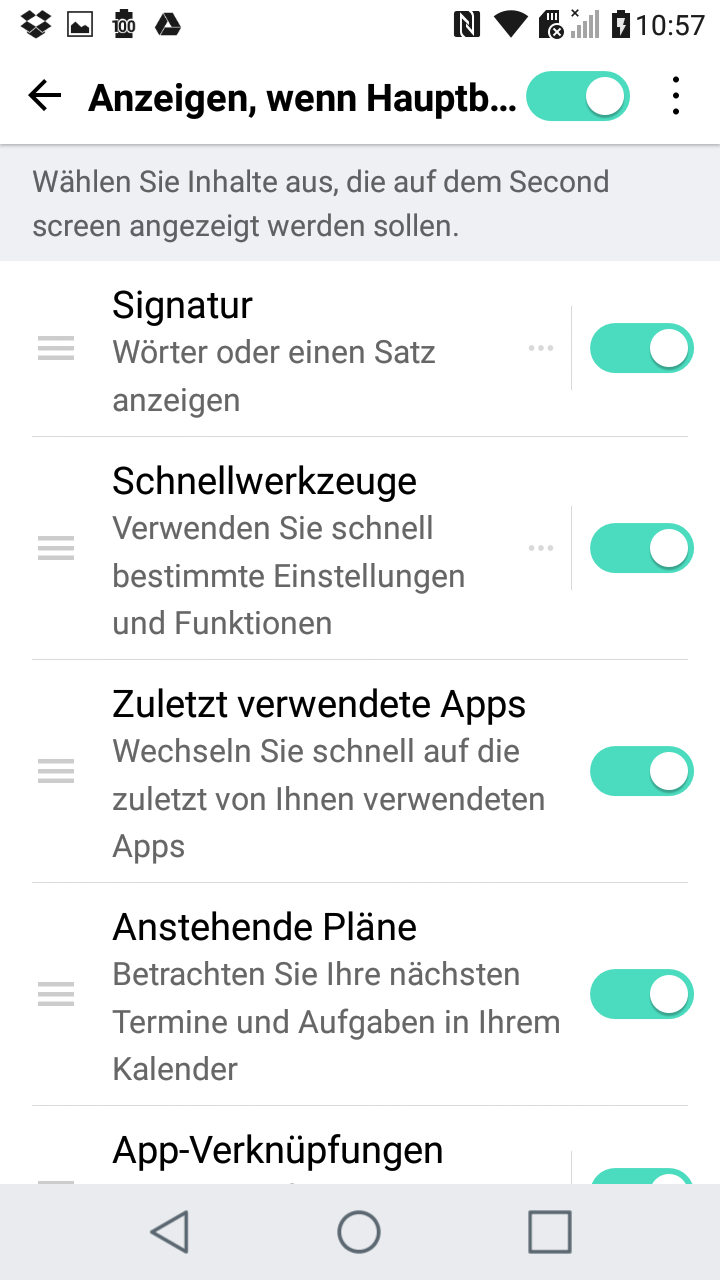720x1280 pixels.
Task: Toggle off Schnellwerkzeuge
Action: point(641,548)
